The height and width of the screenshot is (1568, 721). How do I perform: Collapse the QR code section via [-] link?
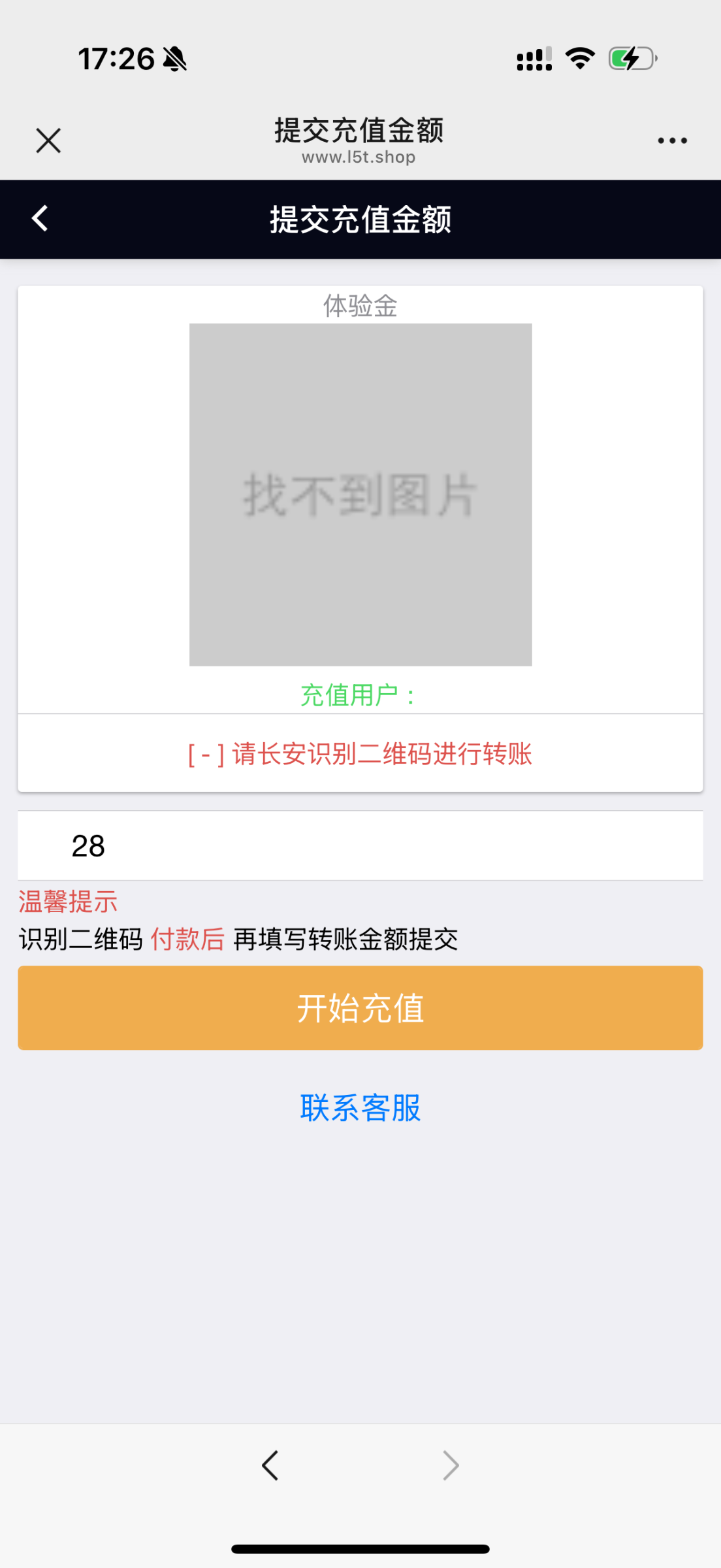pyautogui.click(x=202, y=756)
